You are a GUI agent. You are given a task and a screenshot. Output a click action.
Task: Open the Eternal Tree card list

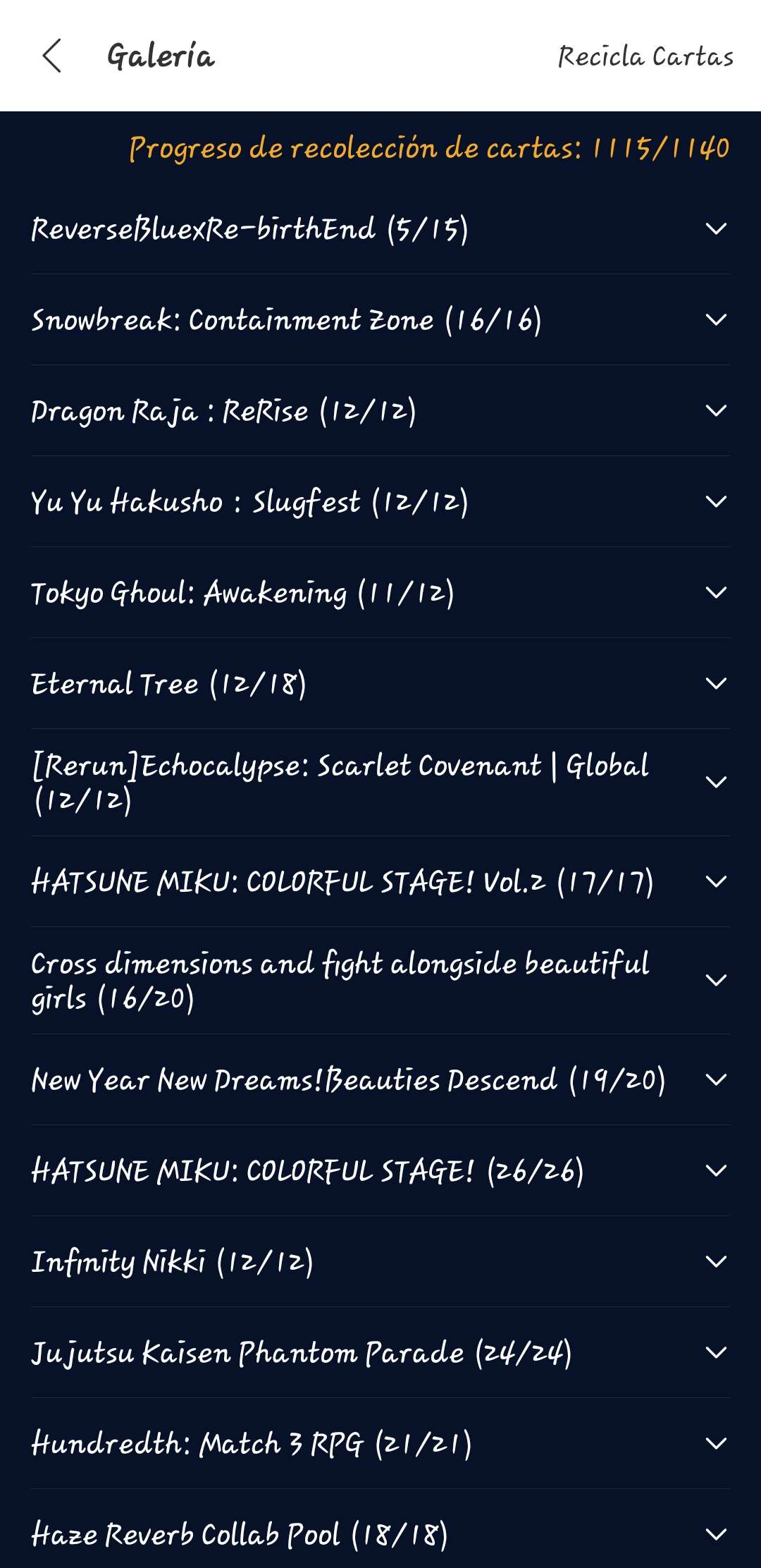716,684
